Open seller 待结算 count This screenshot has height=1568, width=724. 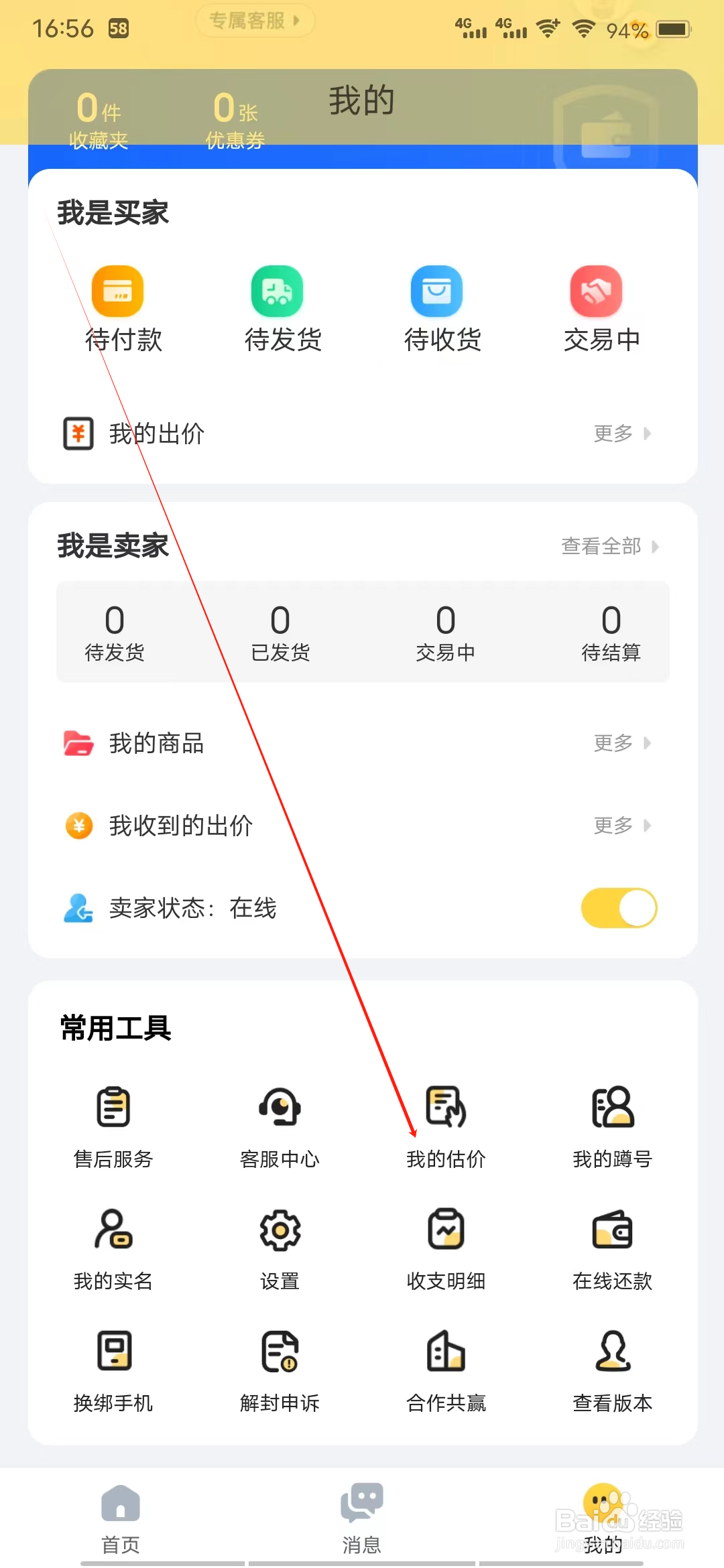[611, 632]
